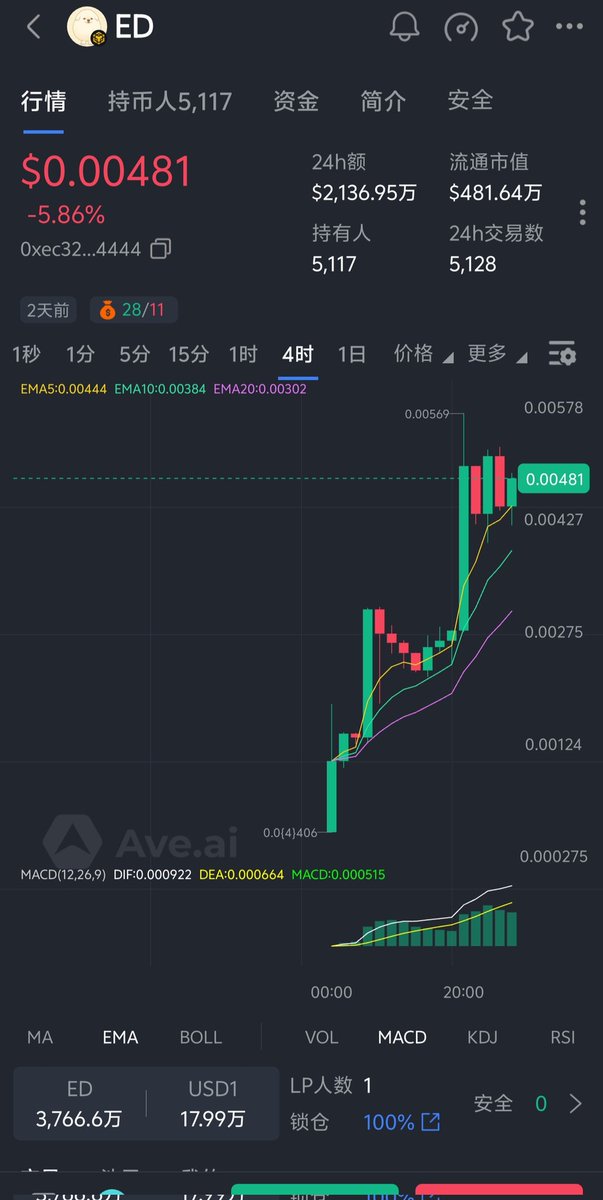
Task: Open the three-dot stats overflow menu
Action: [x=582, y=212]
